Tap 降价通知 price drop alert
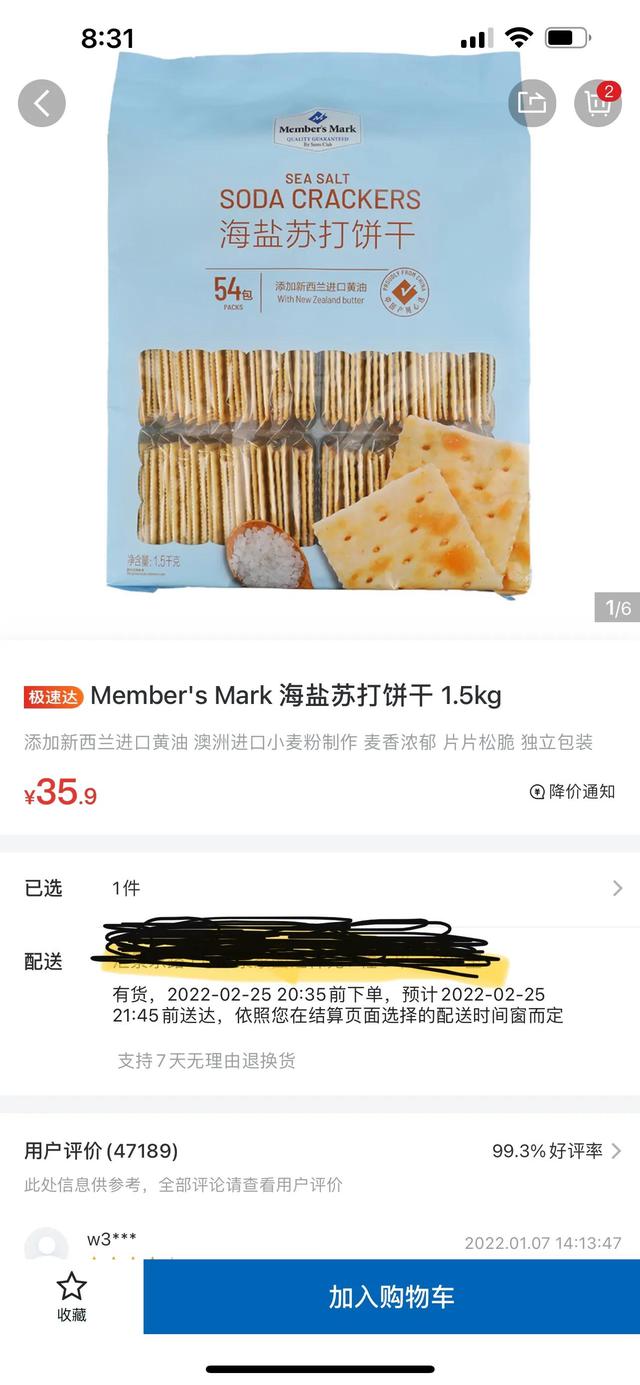 (x=572, y=792)
